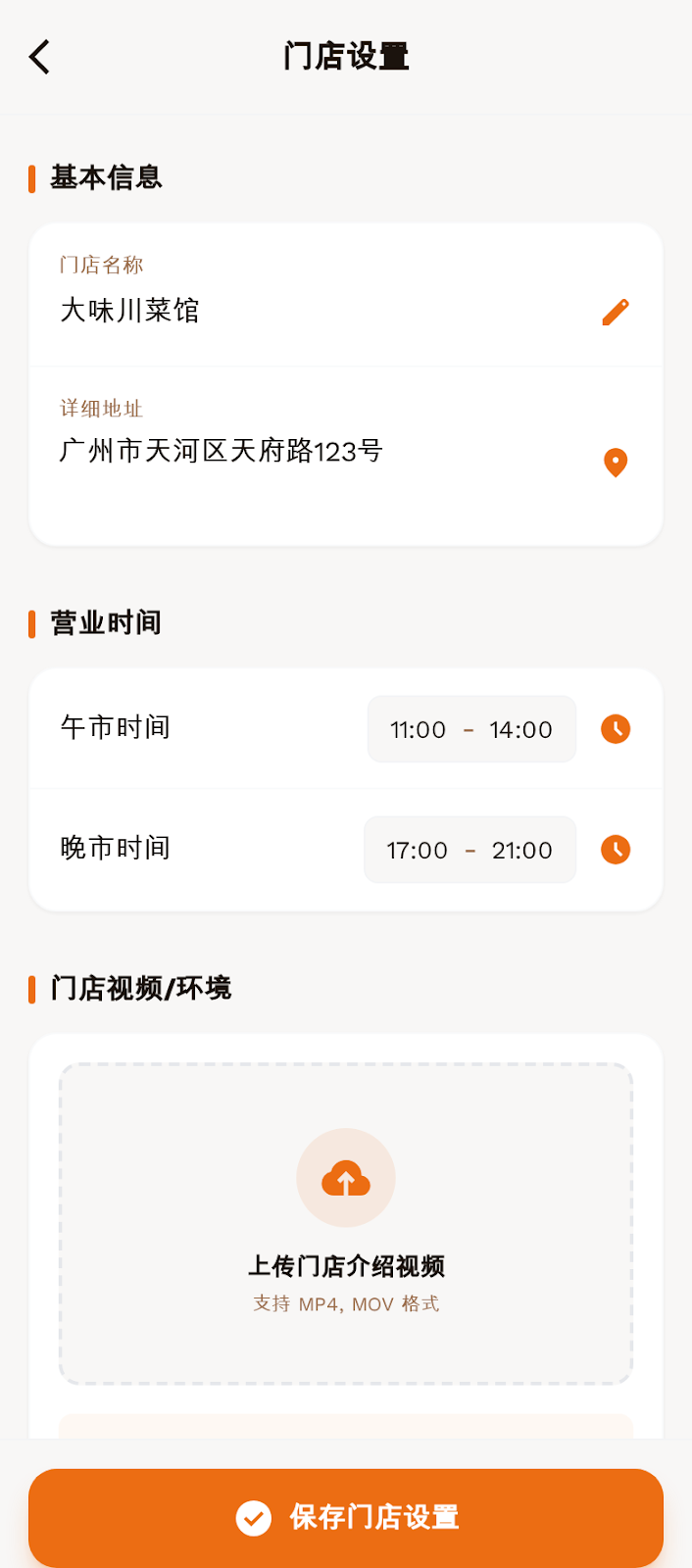Save with 保存门店设置 button

346,1517
